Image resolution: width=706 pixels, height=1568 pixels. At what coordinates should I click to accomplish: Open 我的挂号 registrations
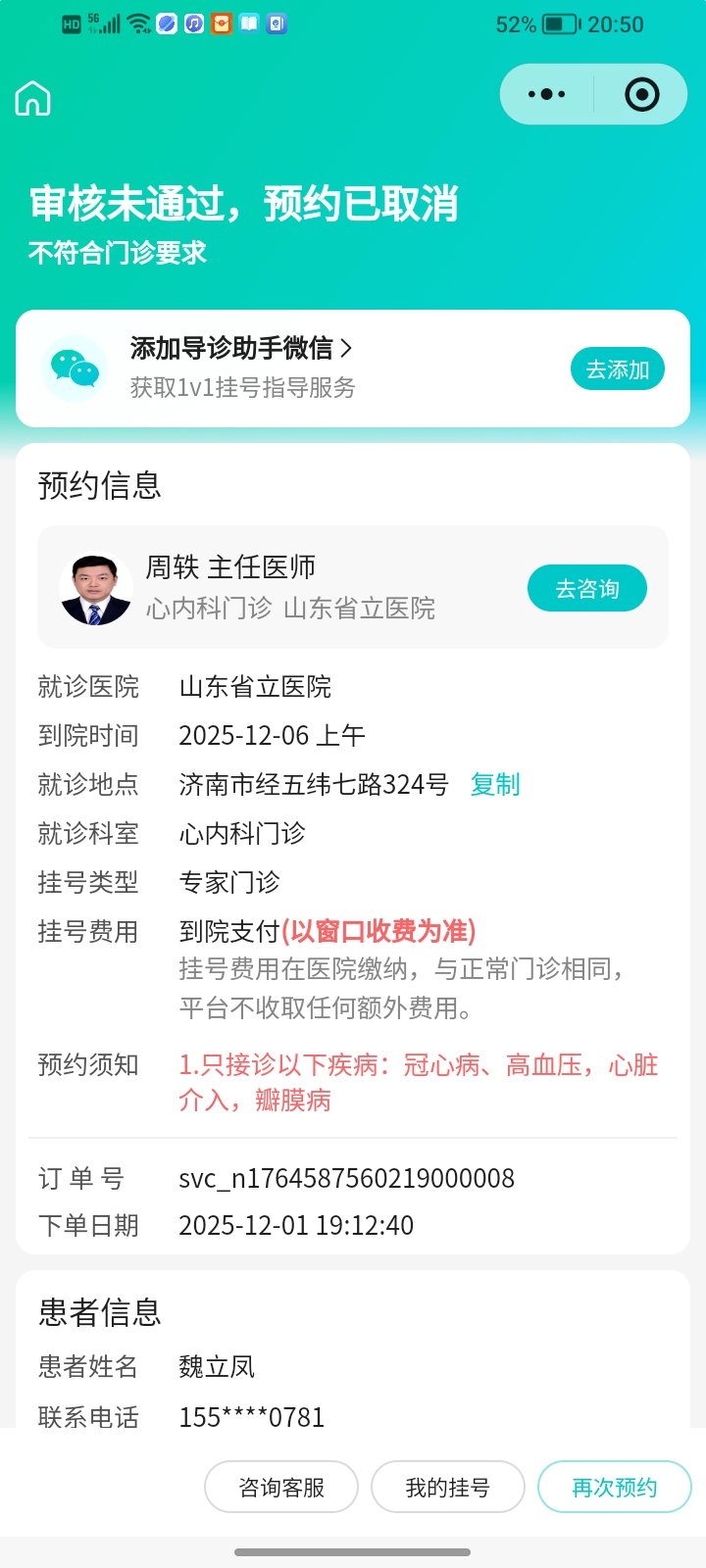(x=448, y=1487)
